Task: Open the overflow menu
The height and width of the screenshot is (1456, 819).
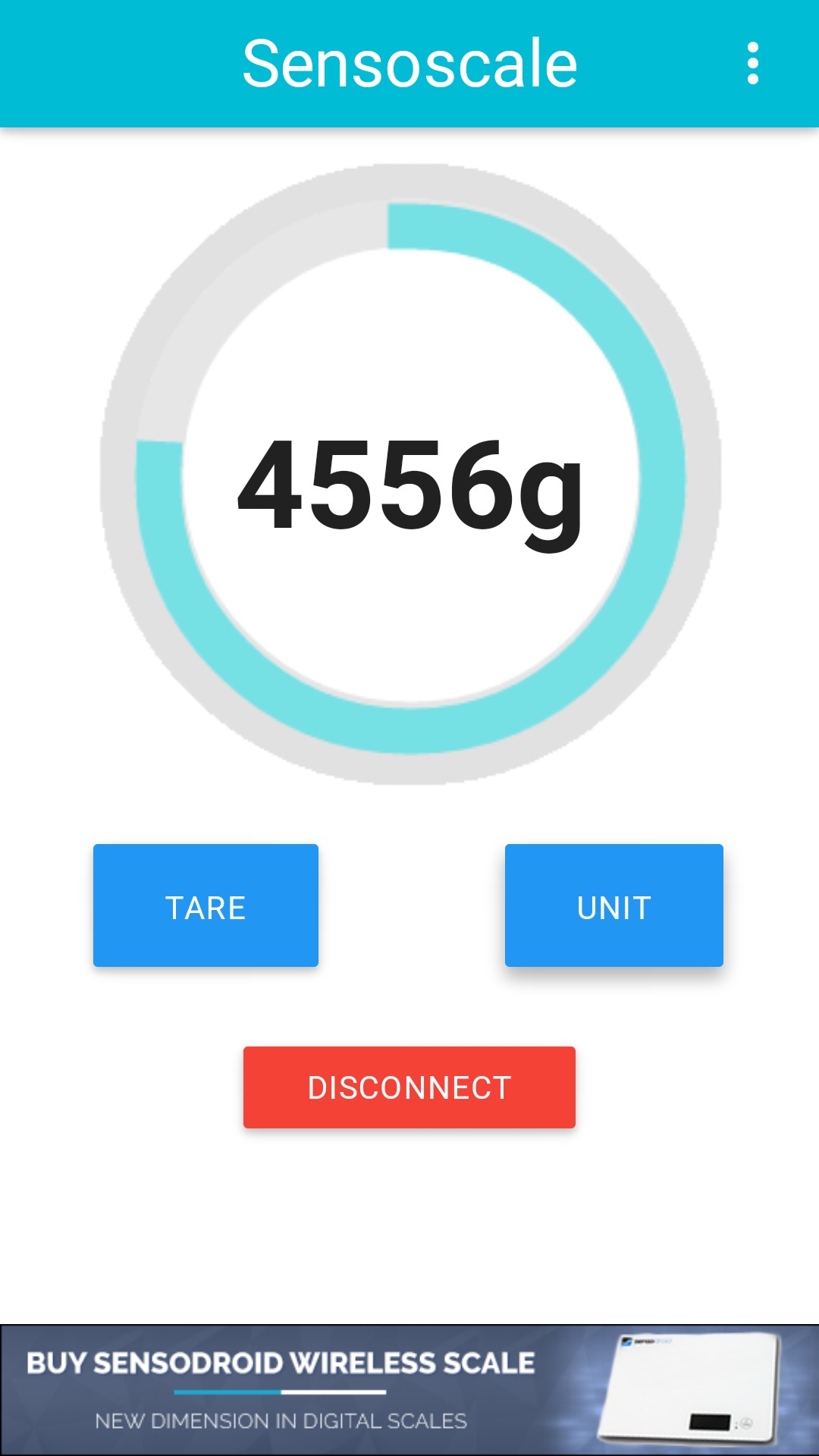Action: click(752, 64)
